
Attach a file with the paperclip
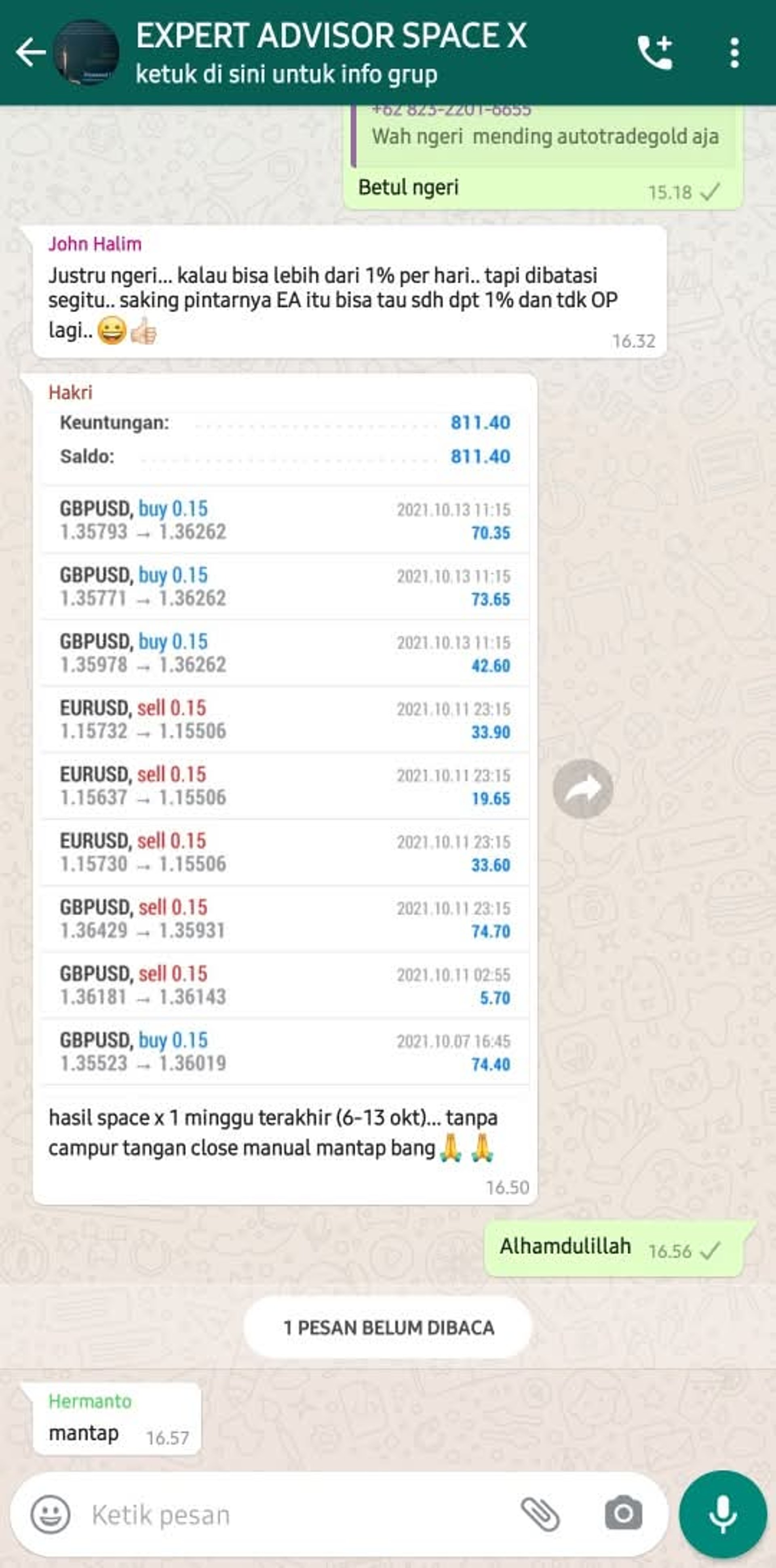540,1515
